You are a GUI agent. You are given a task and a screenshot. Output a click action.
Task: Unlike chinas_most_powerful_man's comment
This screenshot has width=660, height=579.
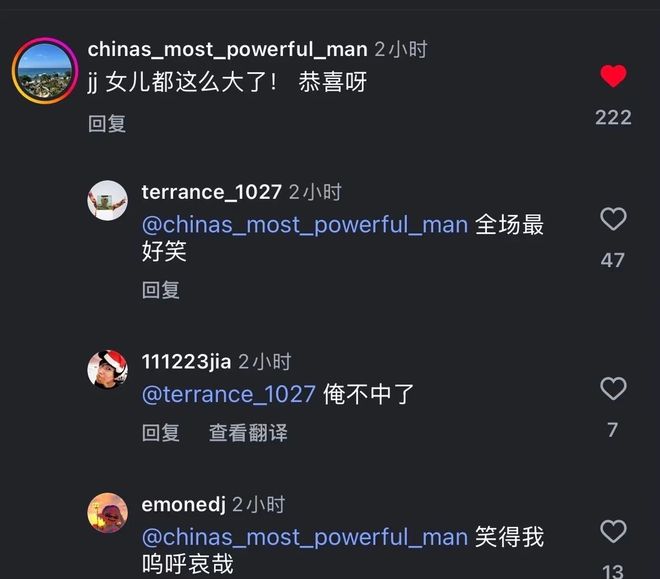click(613, 76)
